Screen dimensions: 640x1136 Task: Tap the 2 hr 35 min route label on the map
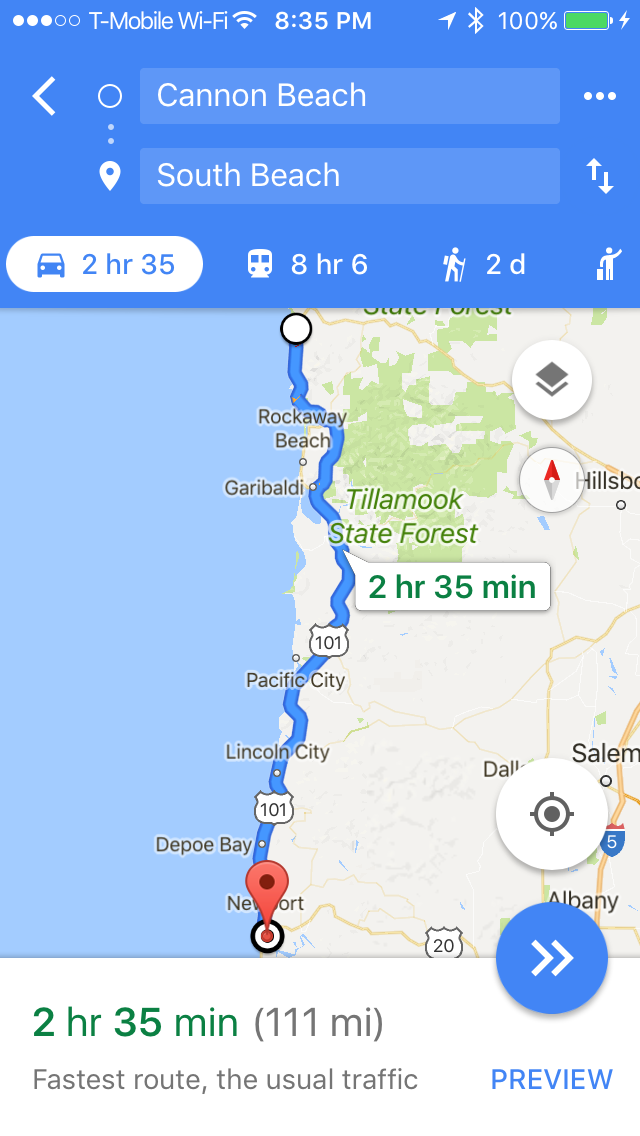tap(452, 587)
